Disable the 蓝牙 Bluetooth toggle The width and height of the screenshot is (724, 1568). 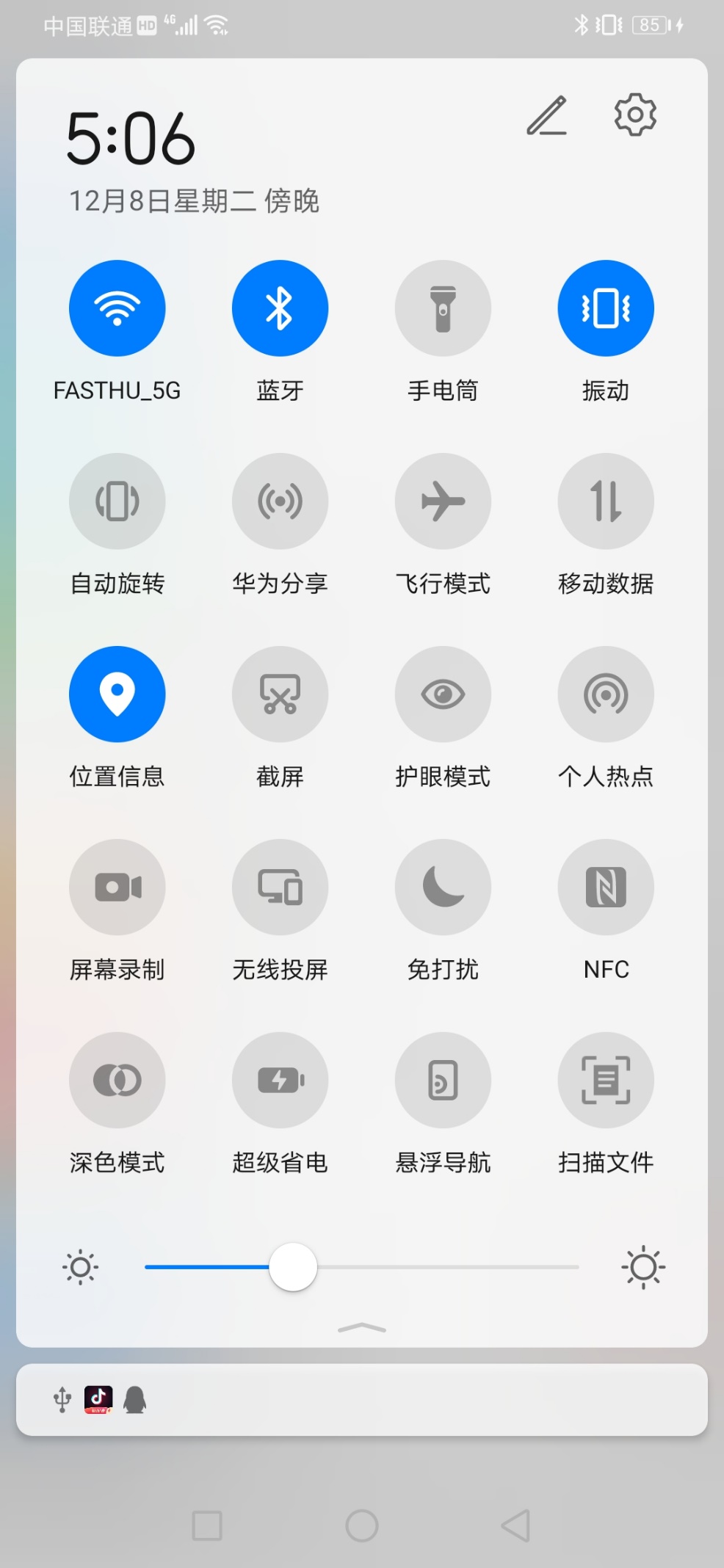click(280, 308)
